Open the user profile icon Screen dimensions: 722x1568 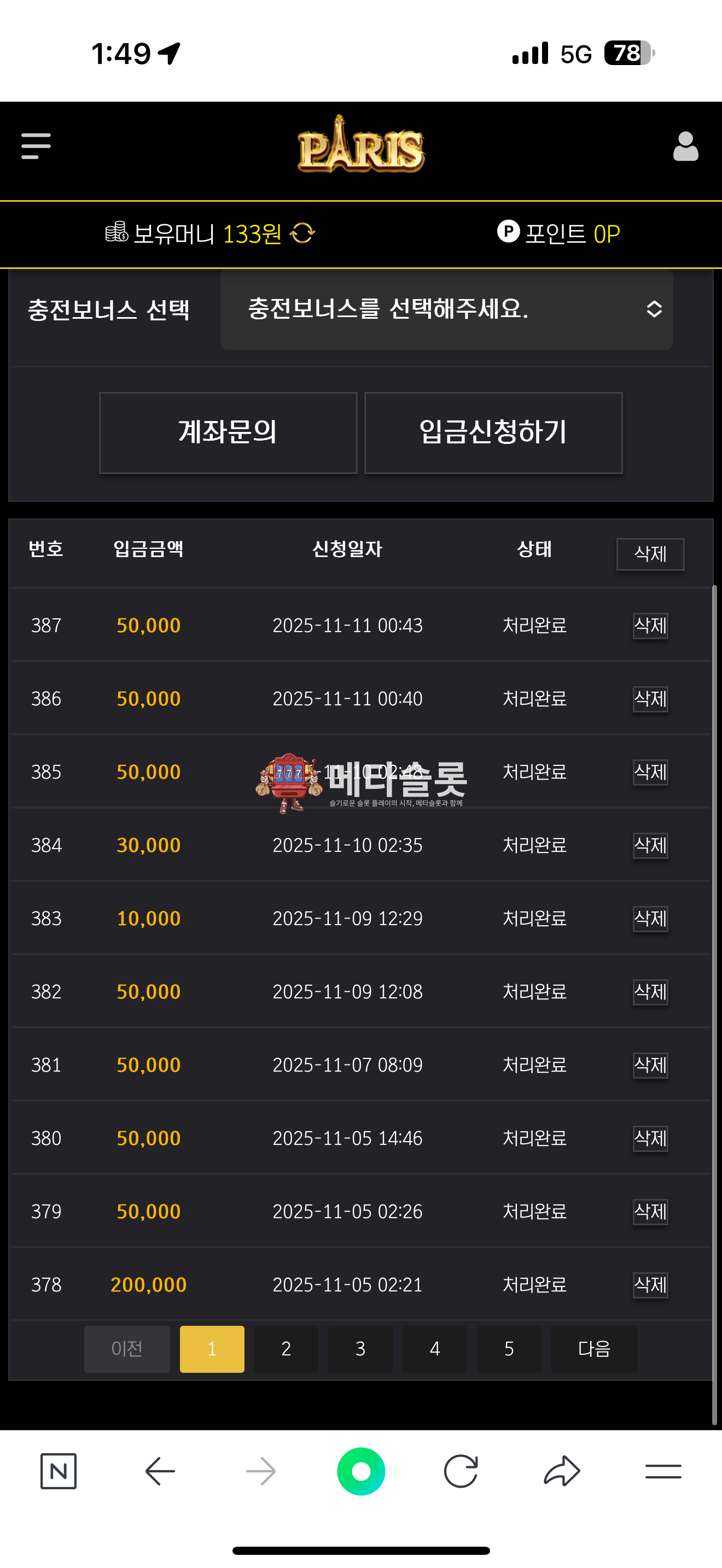click(685, 147)
